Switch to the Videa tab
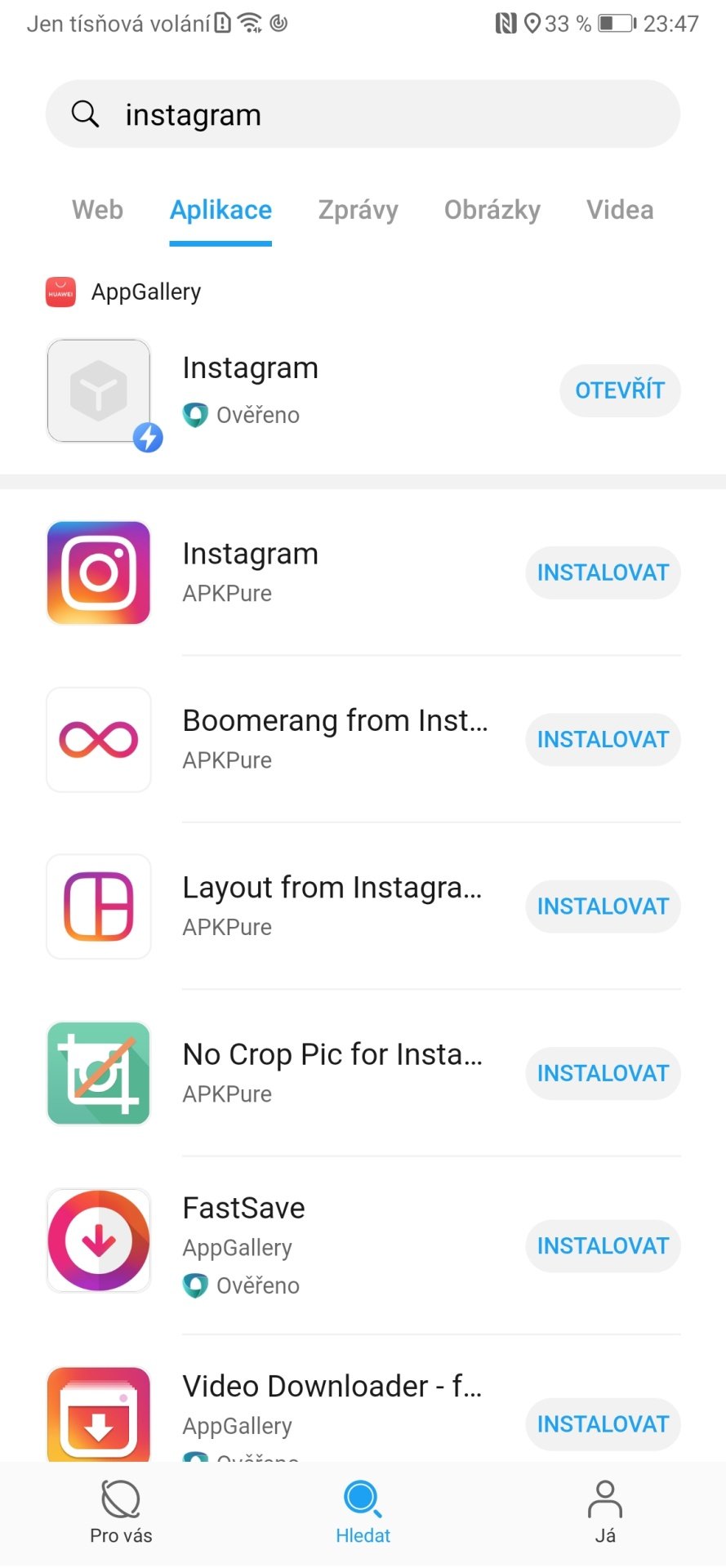726x1568 pixels. pos(620,210)
